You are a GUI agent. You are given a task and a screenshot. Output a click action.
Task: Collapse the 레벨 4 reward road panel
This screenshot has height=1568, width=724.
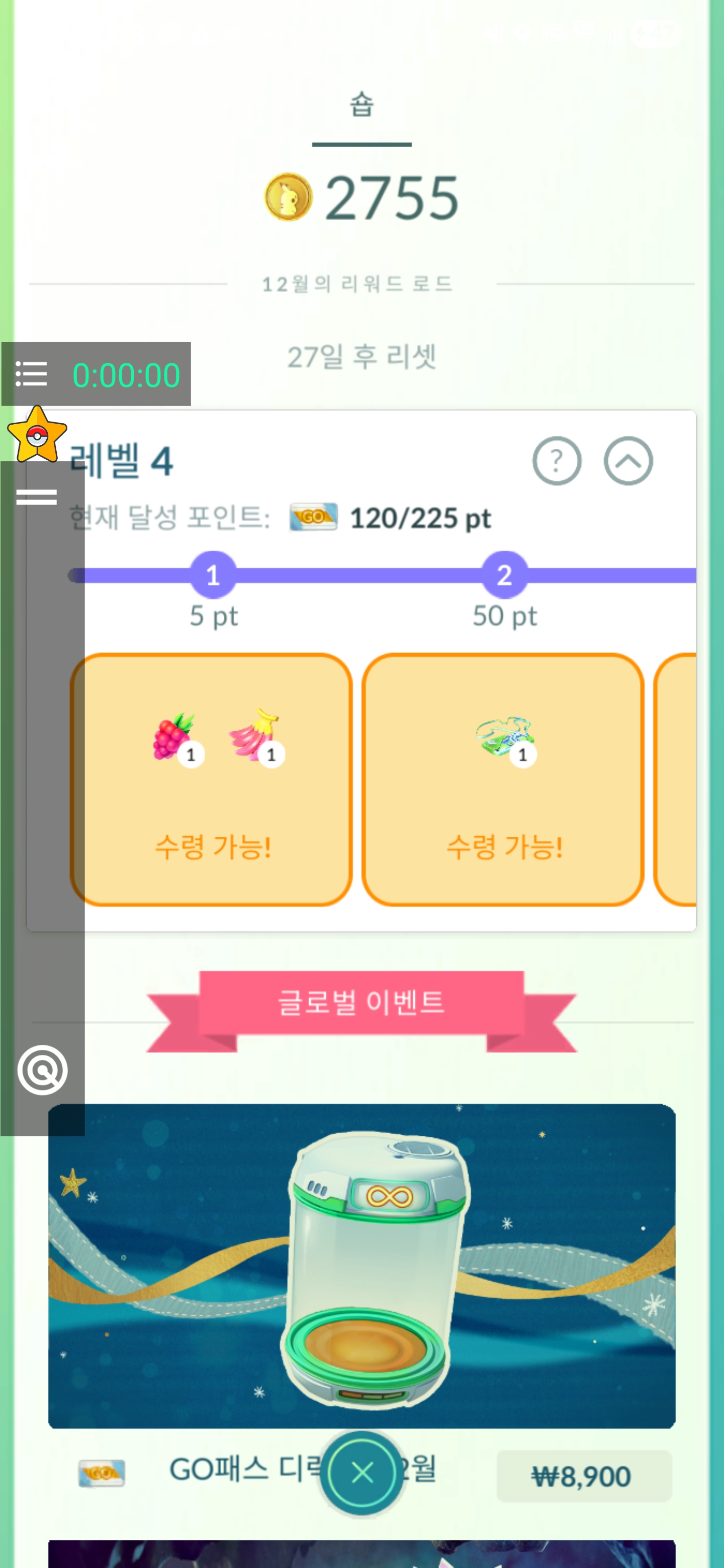point(628,461)
